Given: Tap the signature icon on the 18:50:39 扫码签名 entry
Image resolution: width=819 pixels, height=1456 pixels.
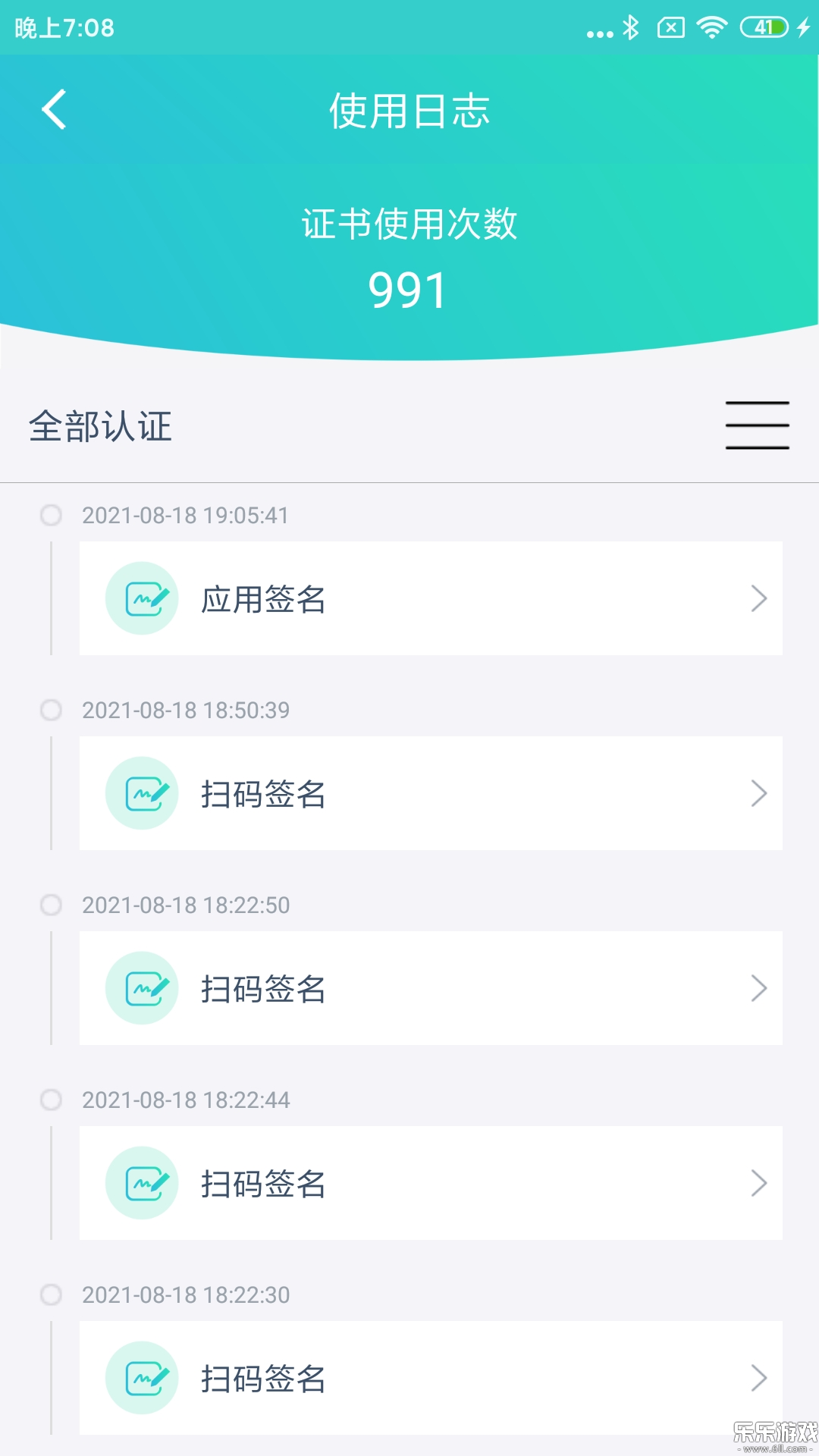Looking at the screenshot, I should pyautogui.click(x=142, y=793).
